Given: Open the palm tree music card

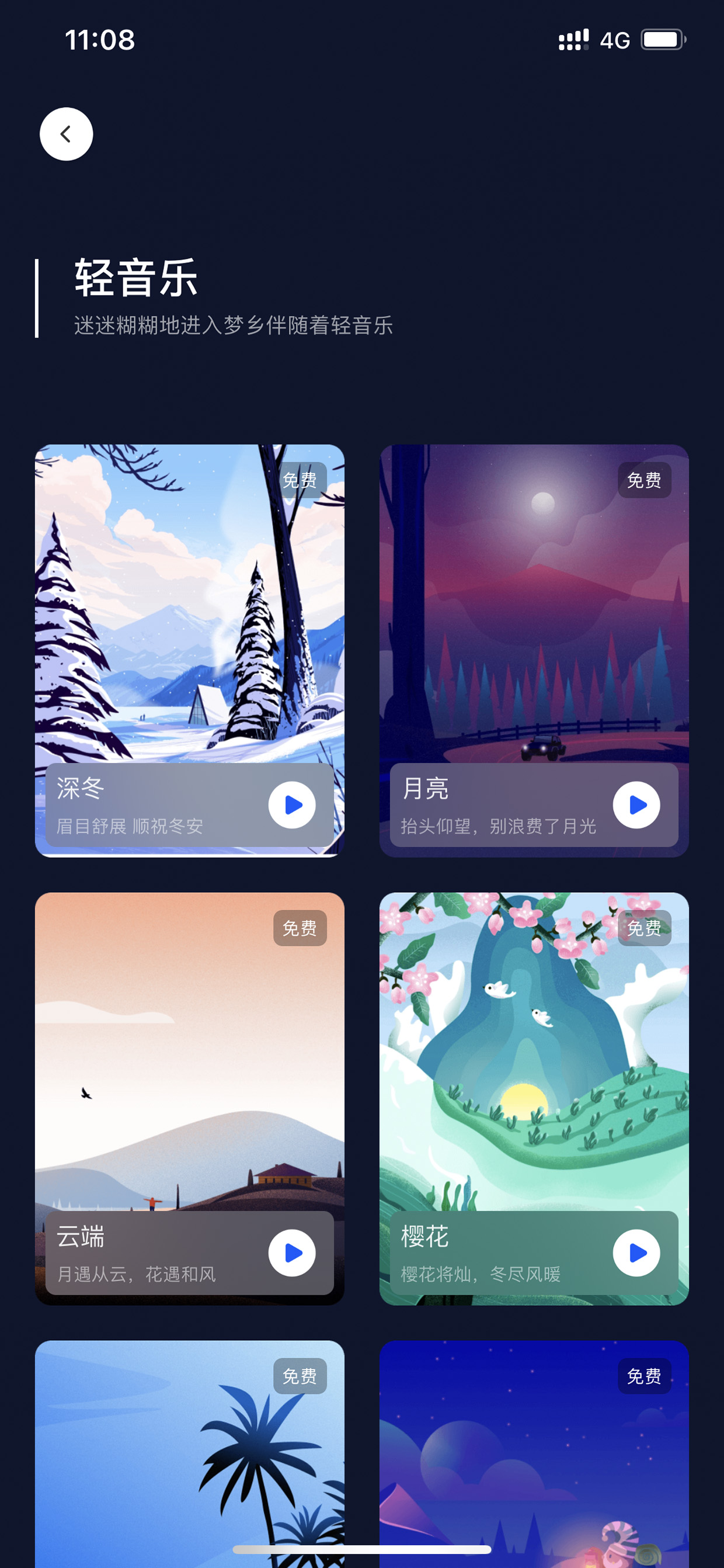Looking at the screenshot, I should [x=190, y=1454].
